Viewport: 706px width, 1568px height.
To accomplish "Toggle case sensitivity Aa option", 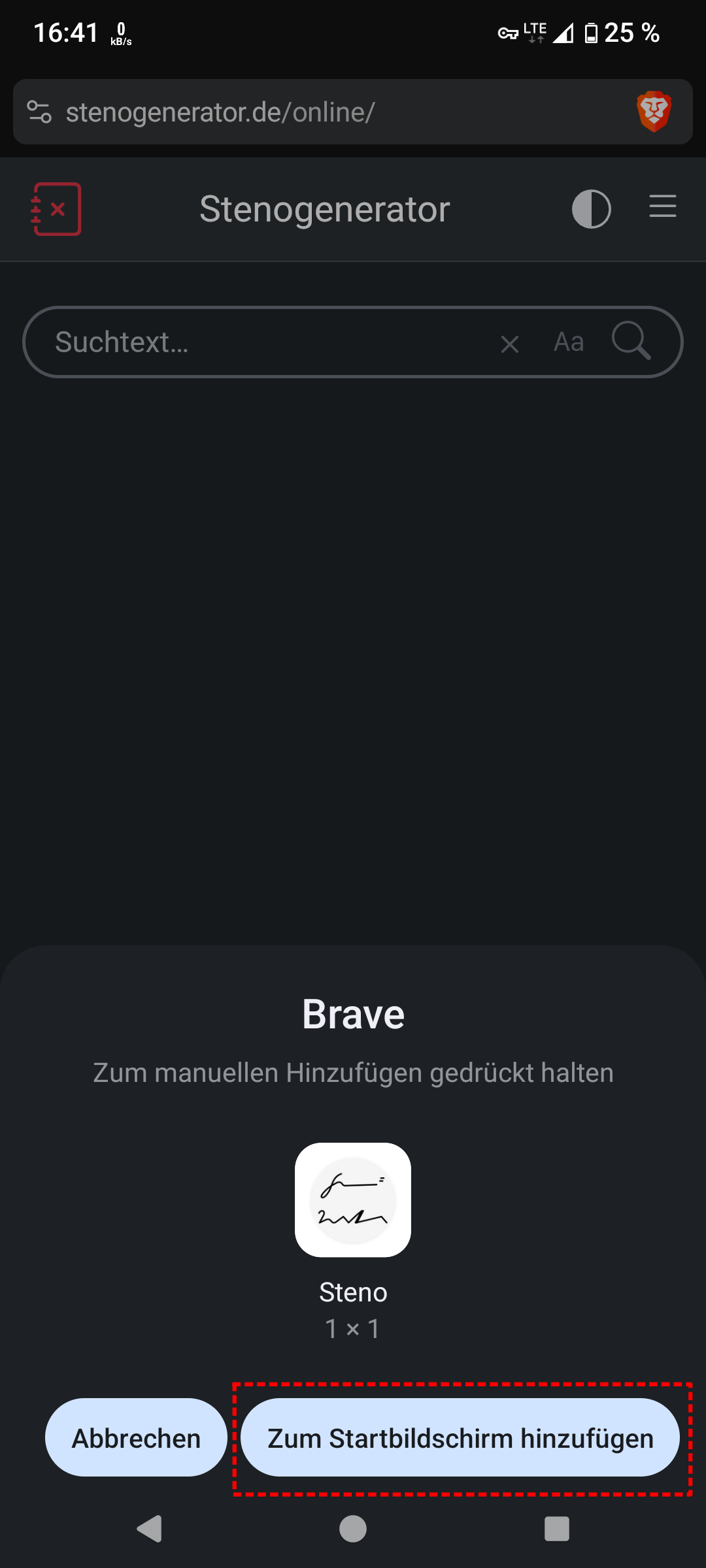I will [568, 342].
